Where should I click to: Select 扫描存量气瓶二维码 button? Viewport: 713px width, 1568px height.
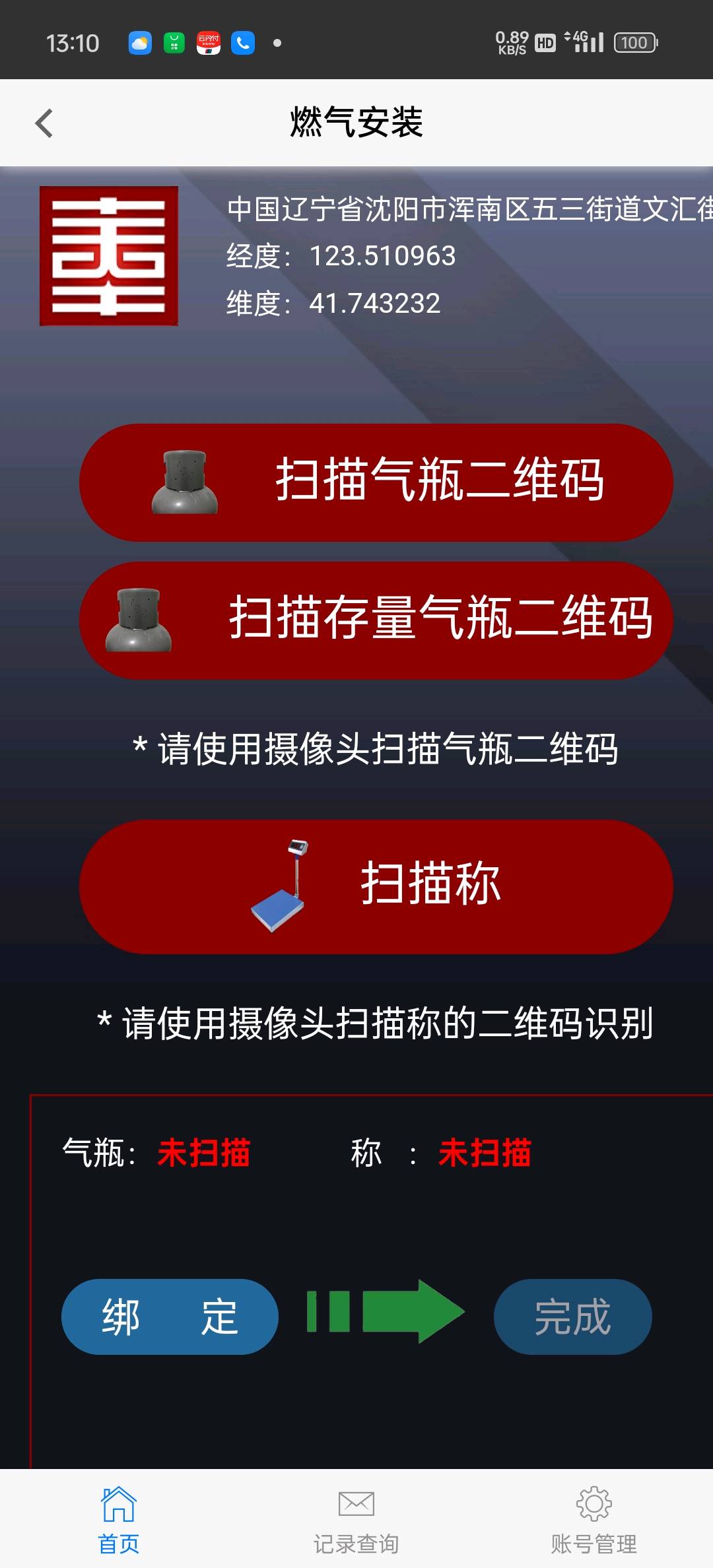pyautogui.click(x=376, y=620)
